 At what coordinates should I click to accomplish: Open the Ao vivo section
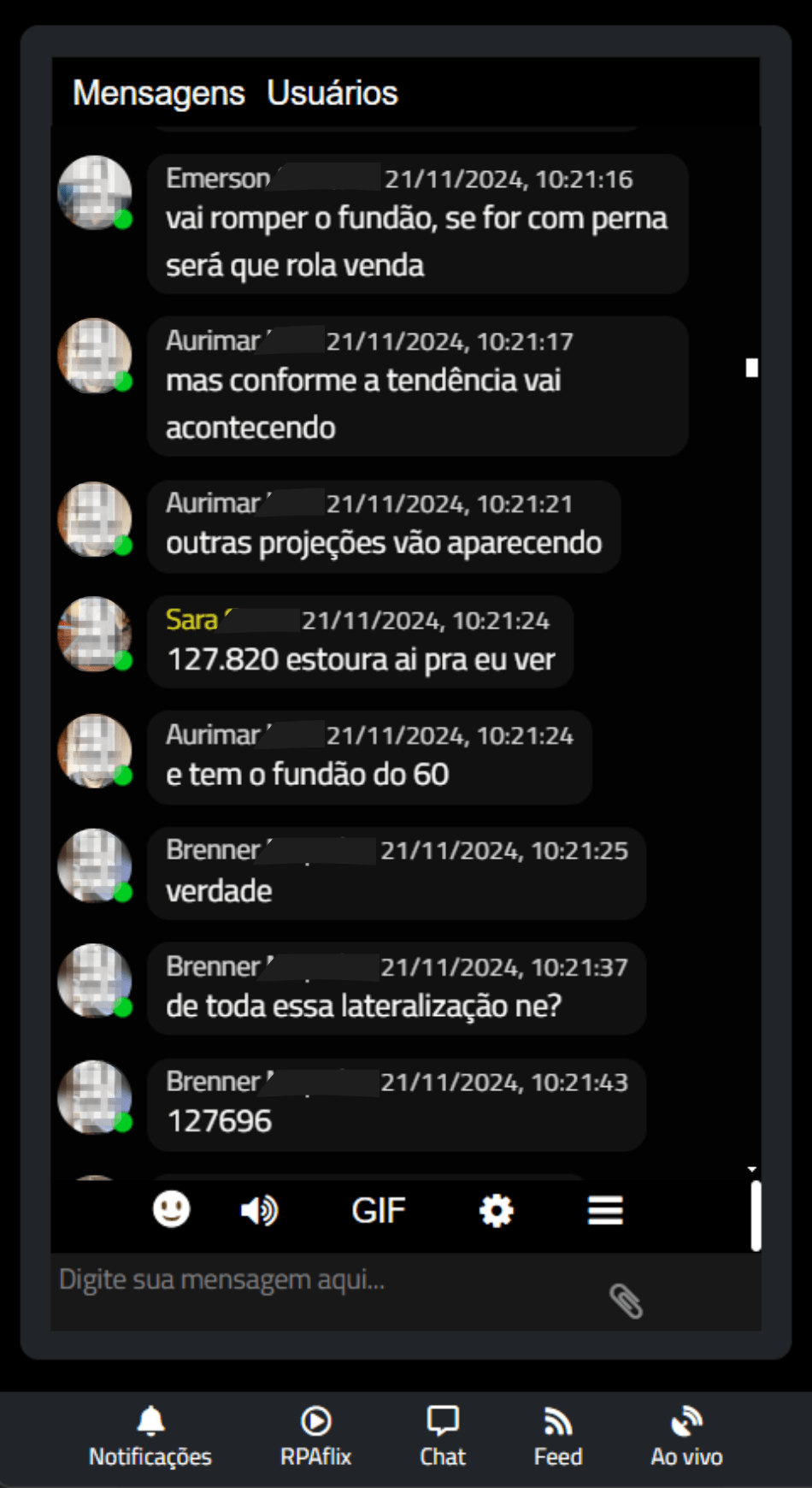click(x=686, y=1437)
